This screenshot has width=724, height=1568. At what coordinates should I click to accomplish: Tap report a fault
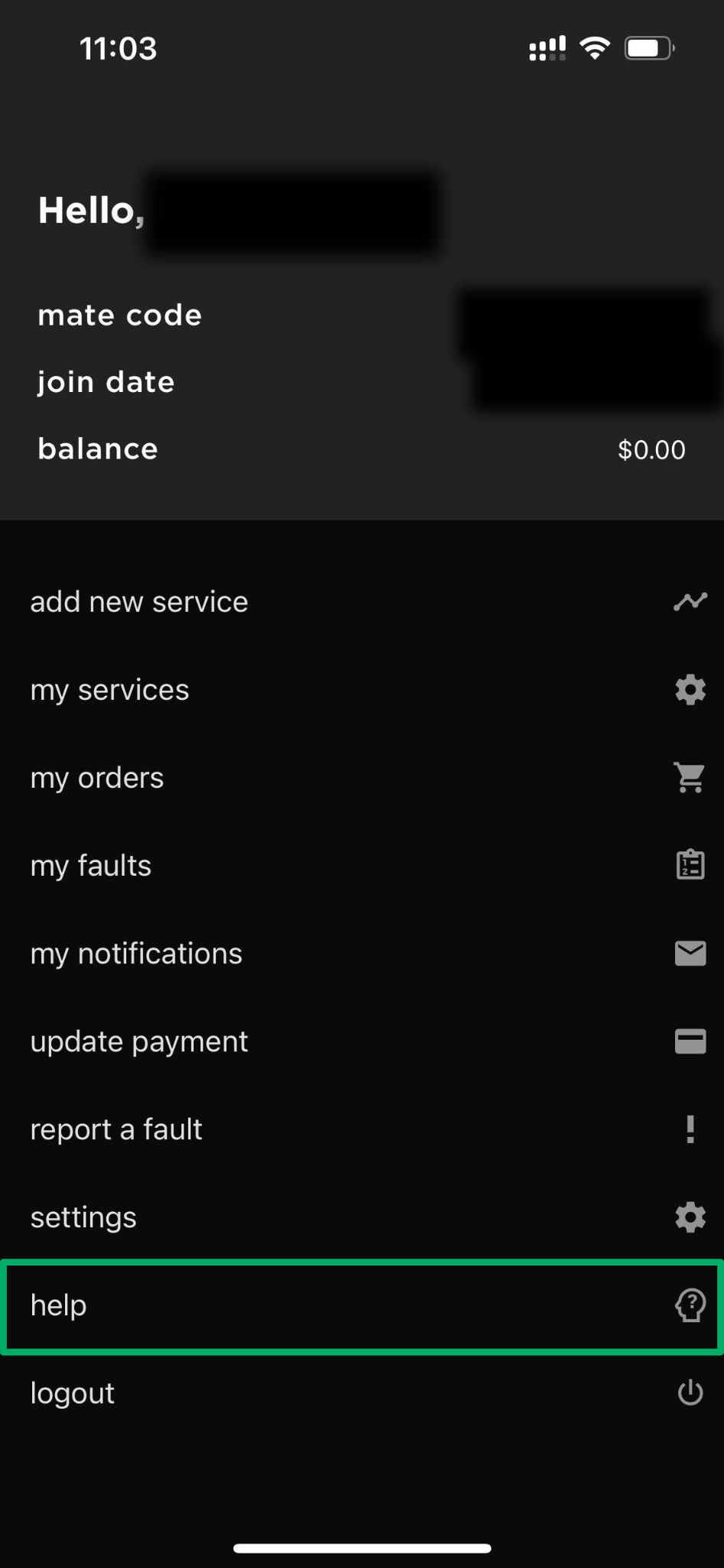362,1130
